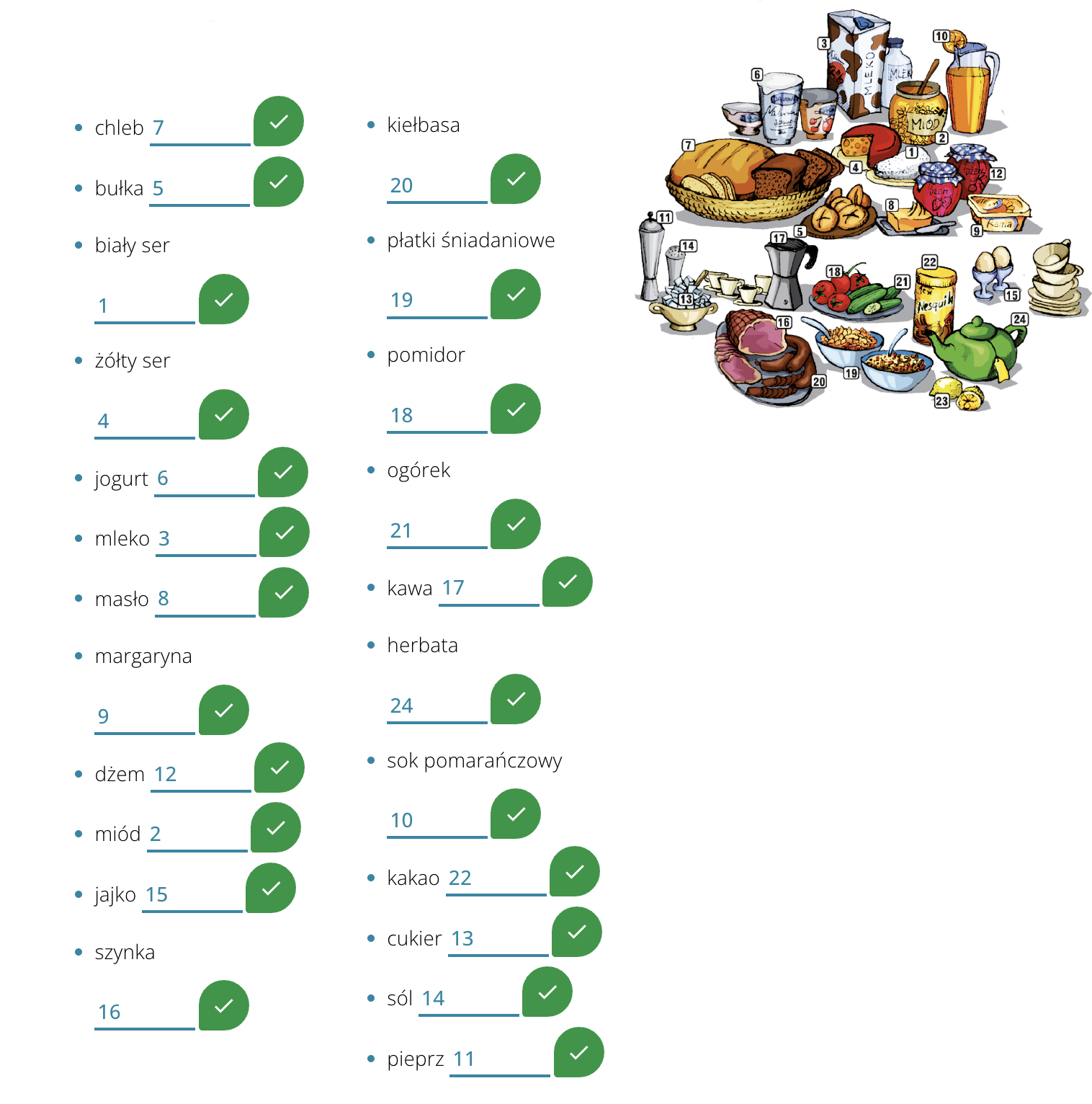Select the answer field under kiełbasa
The width and height of the screenshot is (1092, 1104).
(437, 187)
